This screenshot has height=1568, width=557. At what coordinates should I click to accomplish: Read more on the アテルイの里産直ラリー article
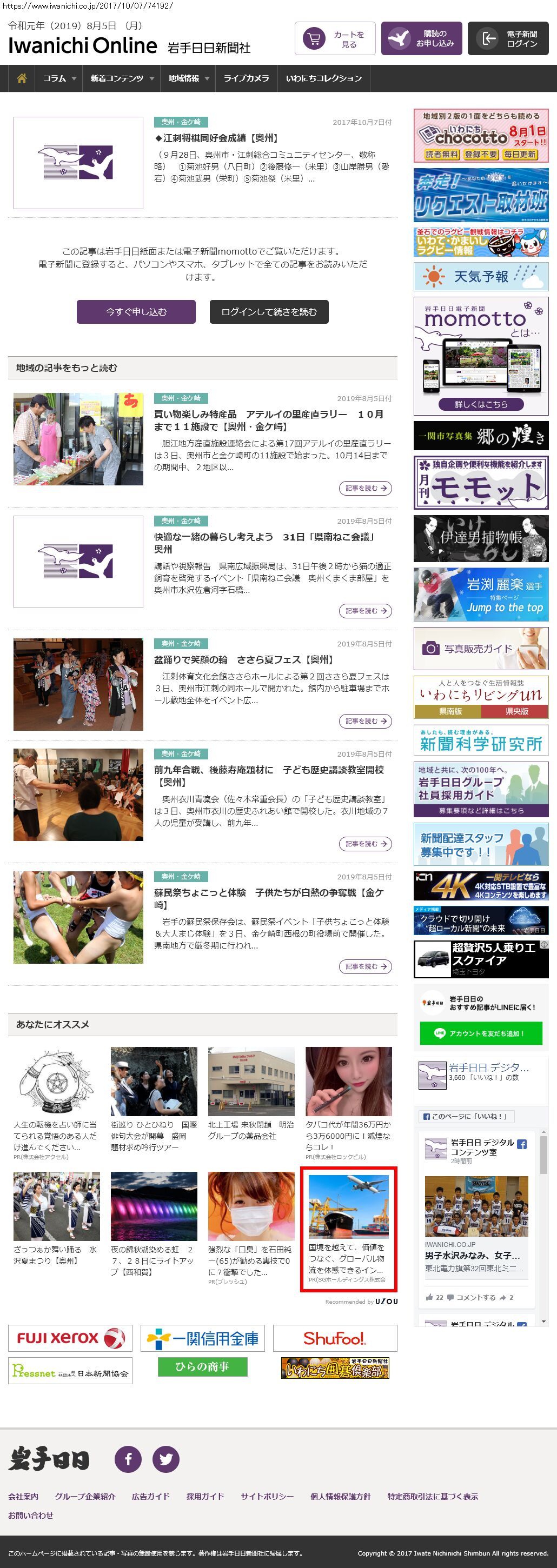[x=365, y=488]
